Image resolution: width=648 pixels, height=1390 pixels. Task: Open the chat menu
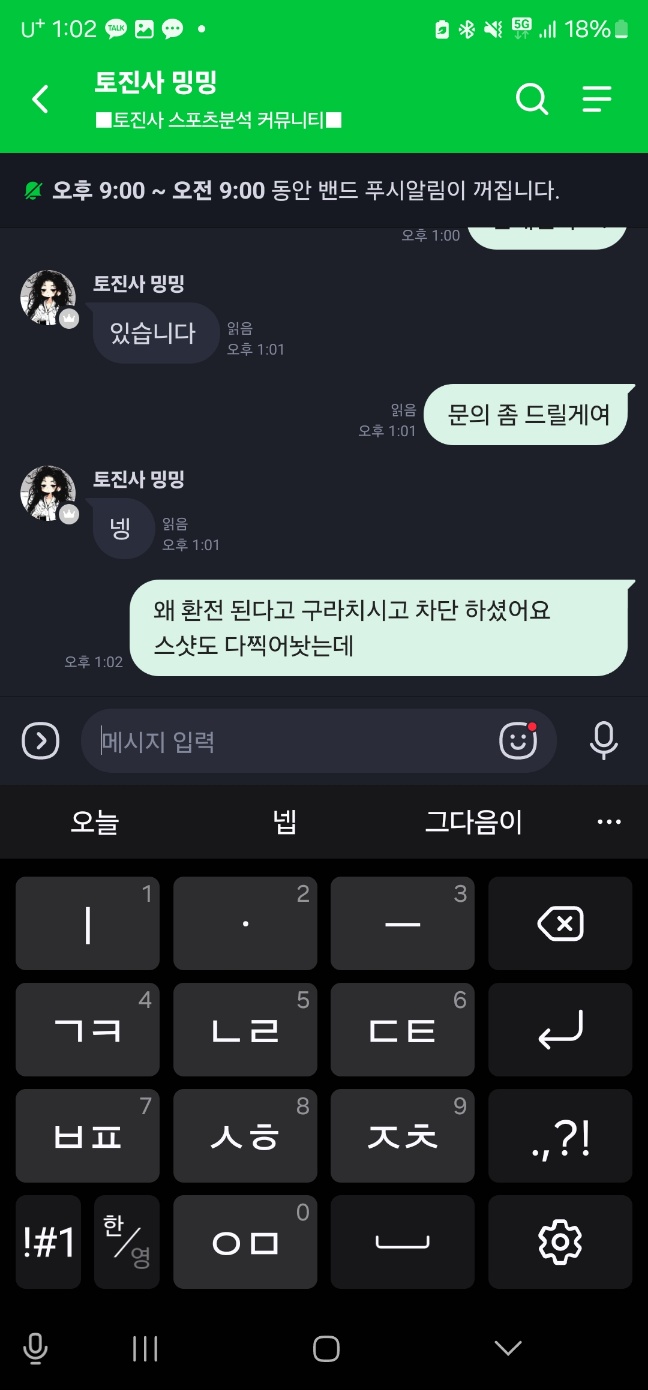pyautogui.click(x=597, y=99)
